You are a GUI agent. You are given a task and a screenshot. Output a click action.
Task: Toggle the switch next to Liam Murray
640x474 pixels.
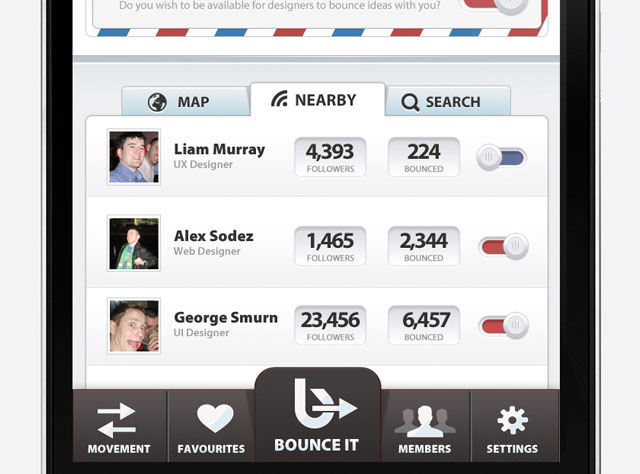pyautogui.click(x=502, y=157)
